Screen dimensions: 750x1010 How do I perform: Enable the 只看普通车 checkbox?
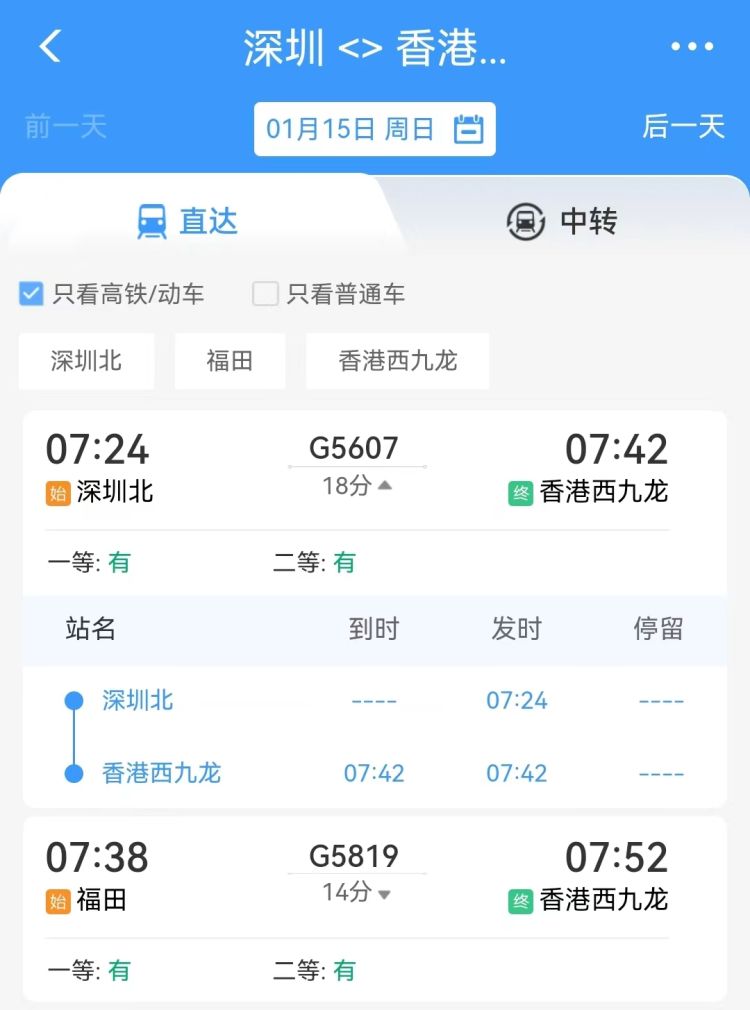click(264, 294)
